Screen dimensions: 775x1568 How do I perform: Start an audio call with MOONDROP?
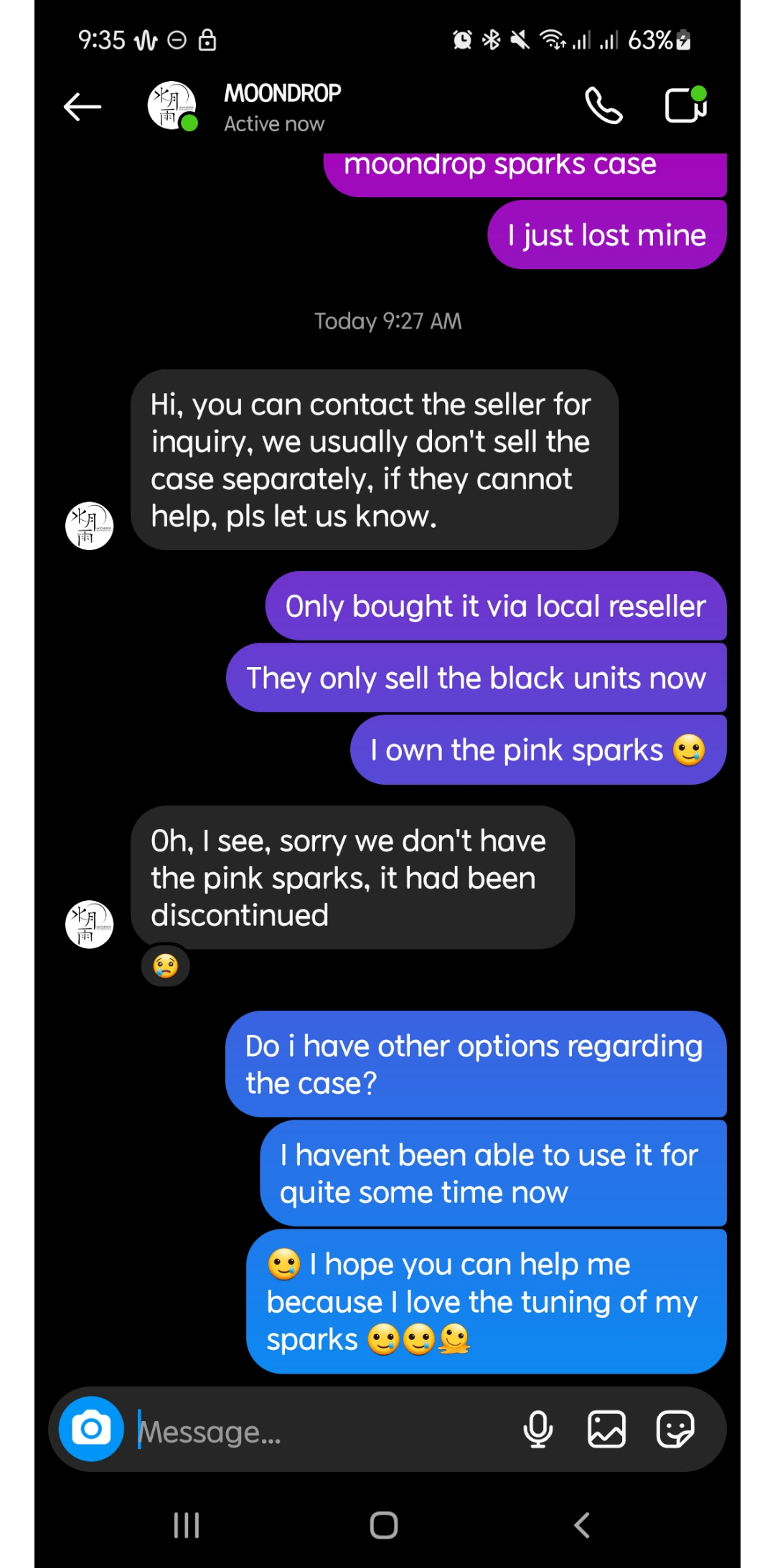603,106
